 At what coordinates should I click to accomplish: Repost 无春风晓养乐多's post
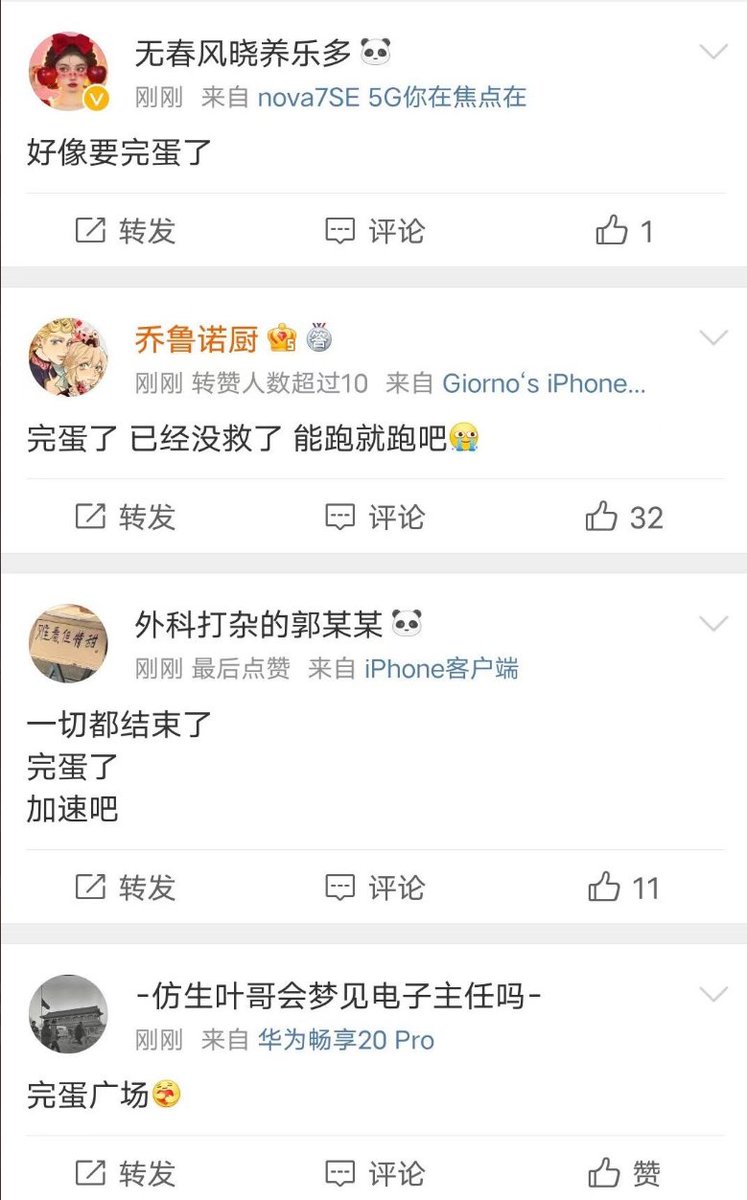click(126, 231)
